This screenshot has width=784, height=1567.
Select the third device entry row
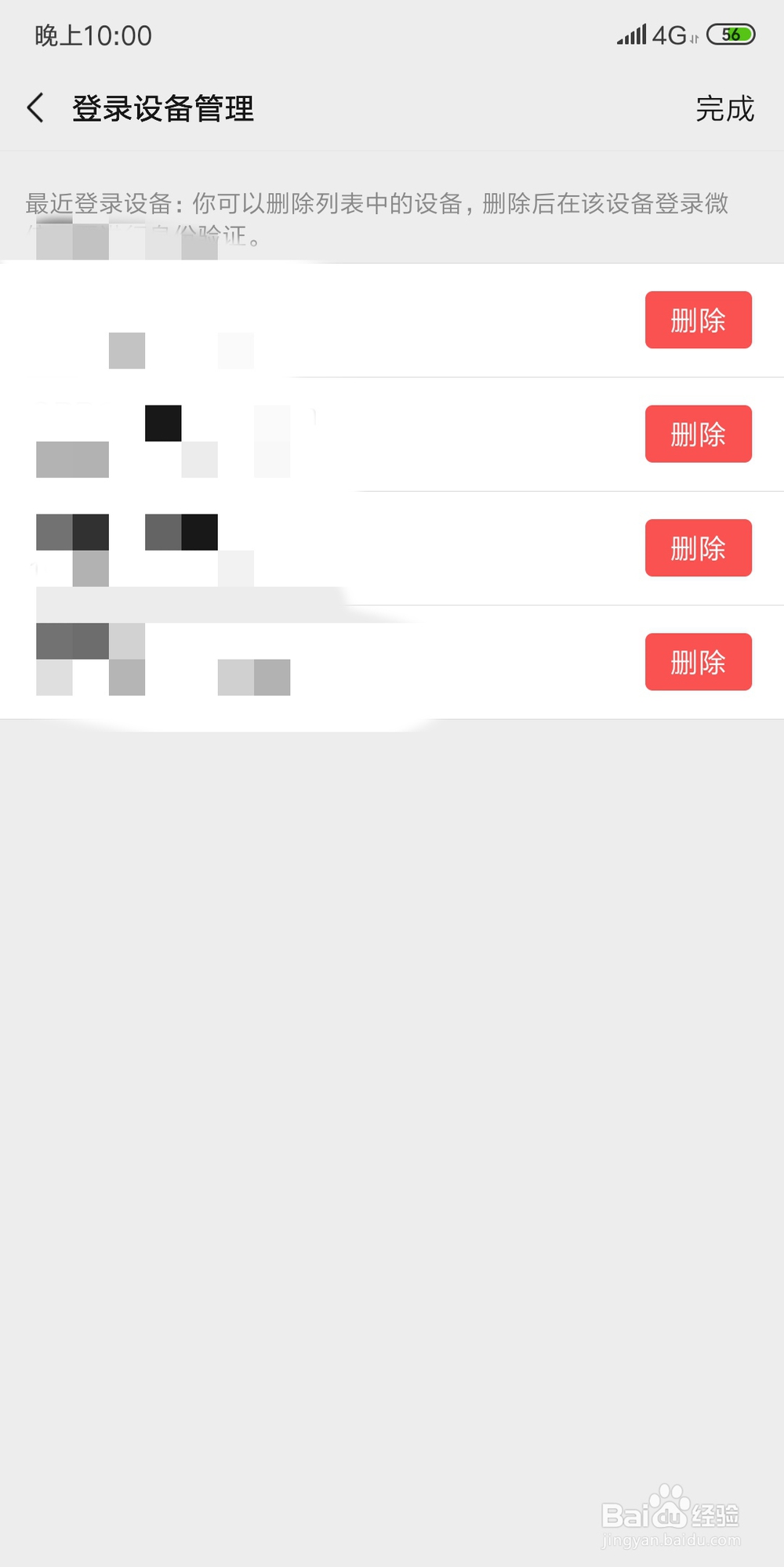(x=314, y=547)
